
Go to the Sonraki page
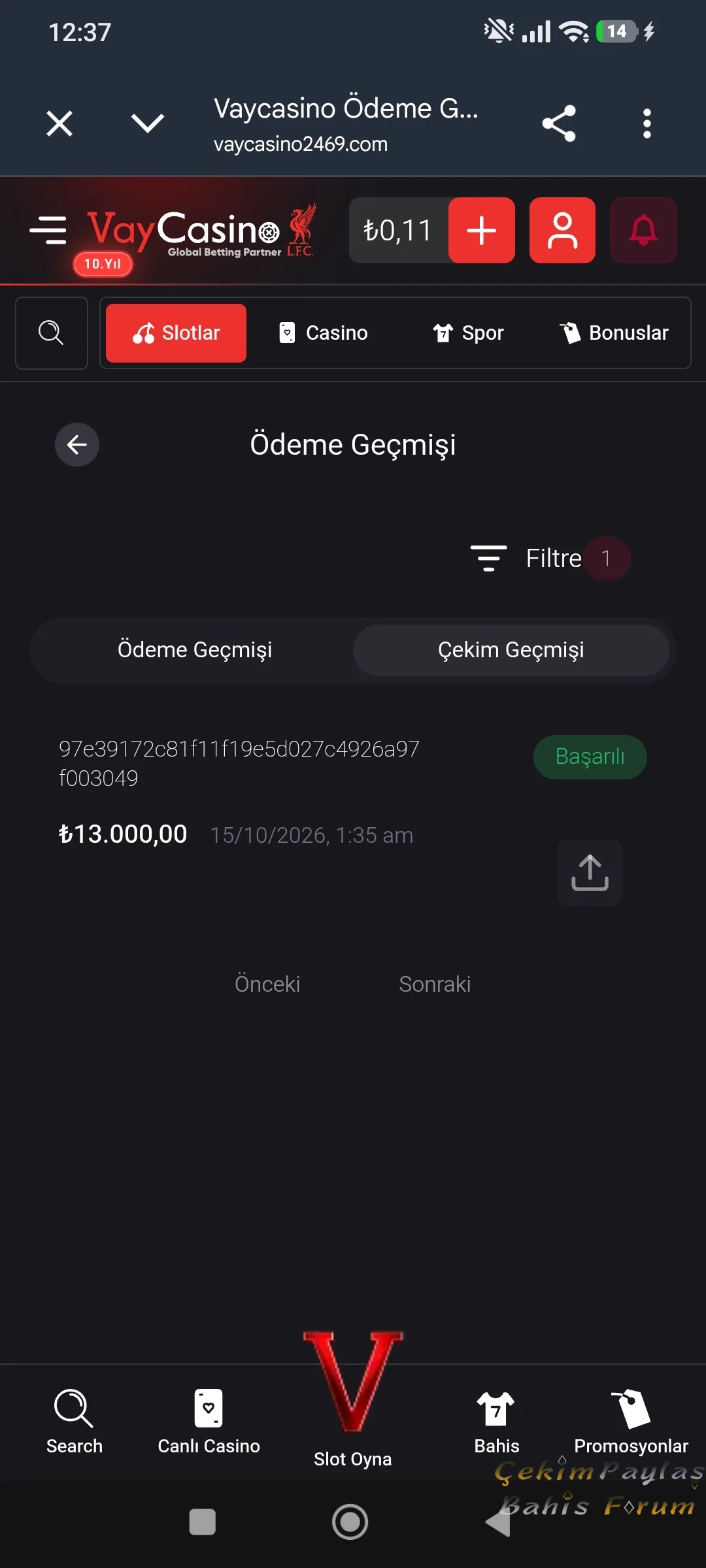coord(435,984)
